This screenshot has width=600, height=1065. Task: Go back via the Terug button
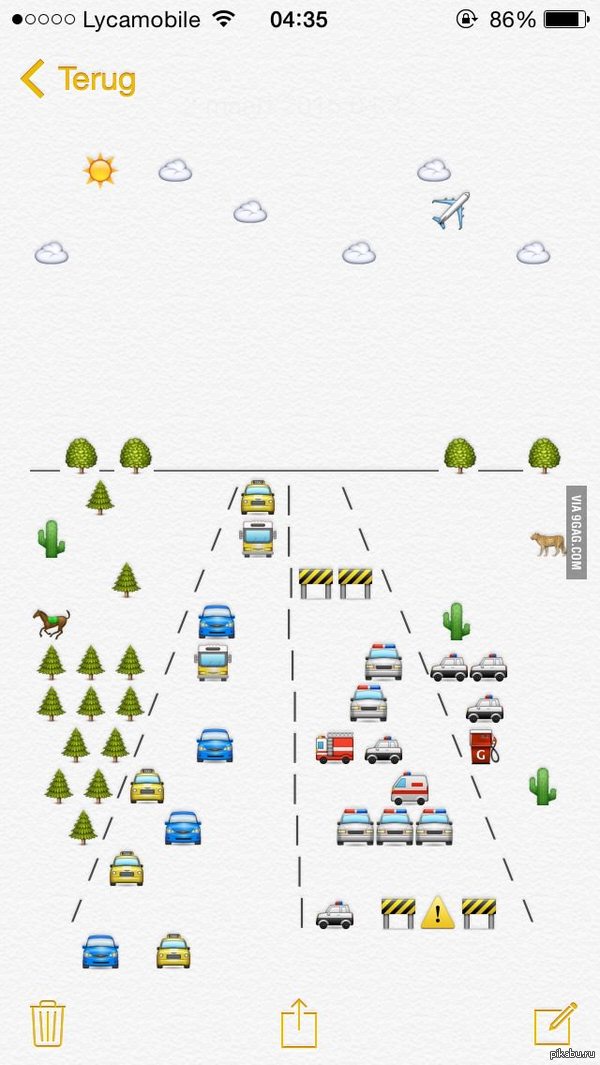[x=78, y=79]
